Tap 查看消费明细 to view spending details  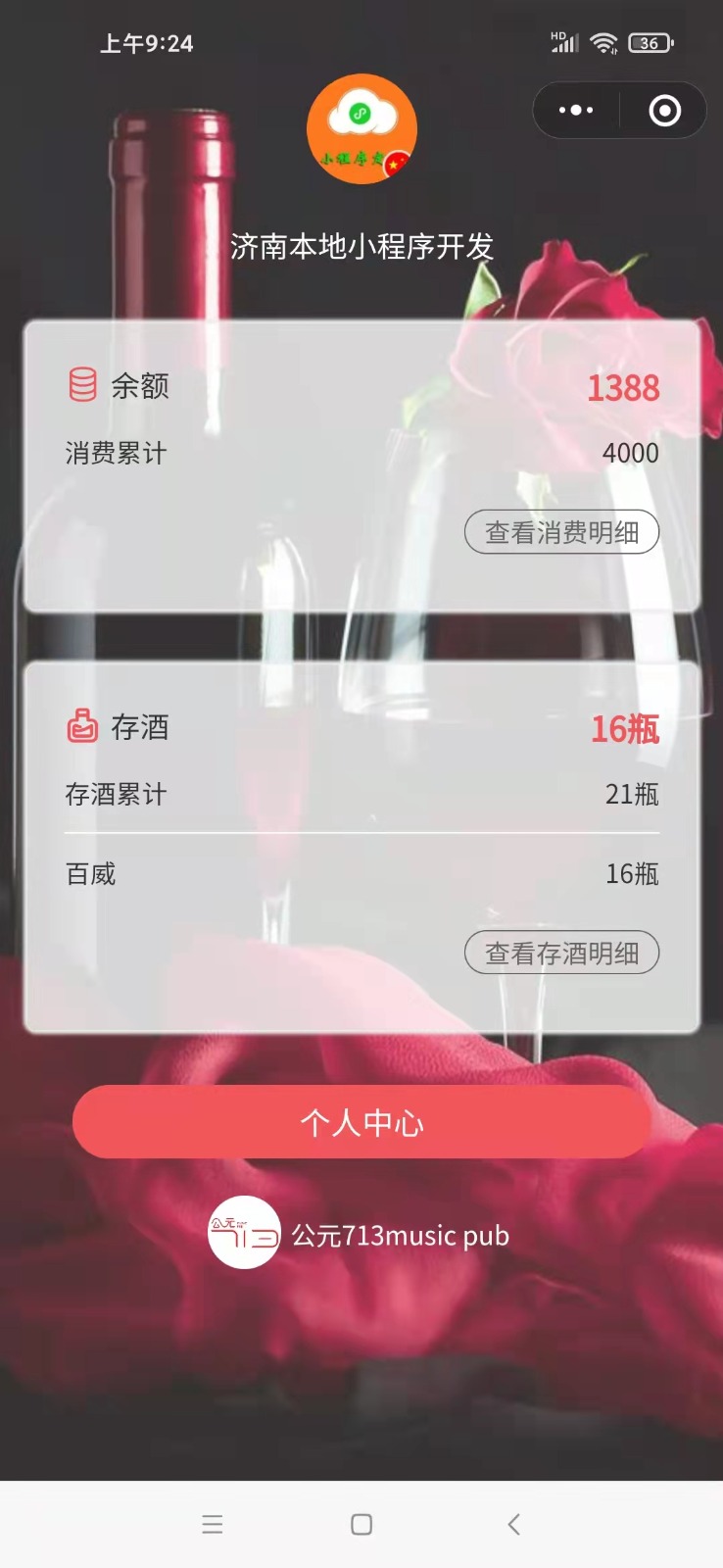[561, 532]
